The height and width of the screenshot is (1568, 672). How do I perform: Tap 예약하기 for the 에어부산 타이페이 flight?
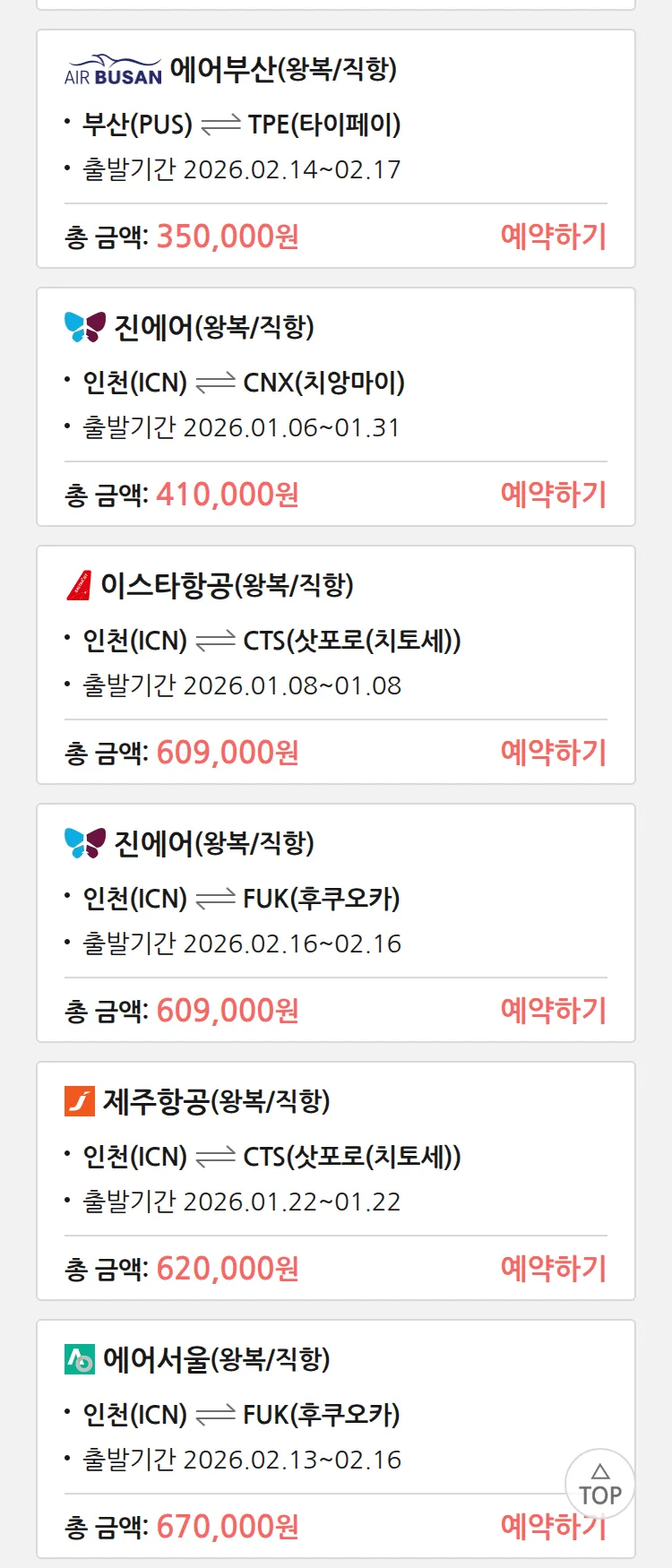553,237
